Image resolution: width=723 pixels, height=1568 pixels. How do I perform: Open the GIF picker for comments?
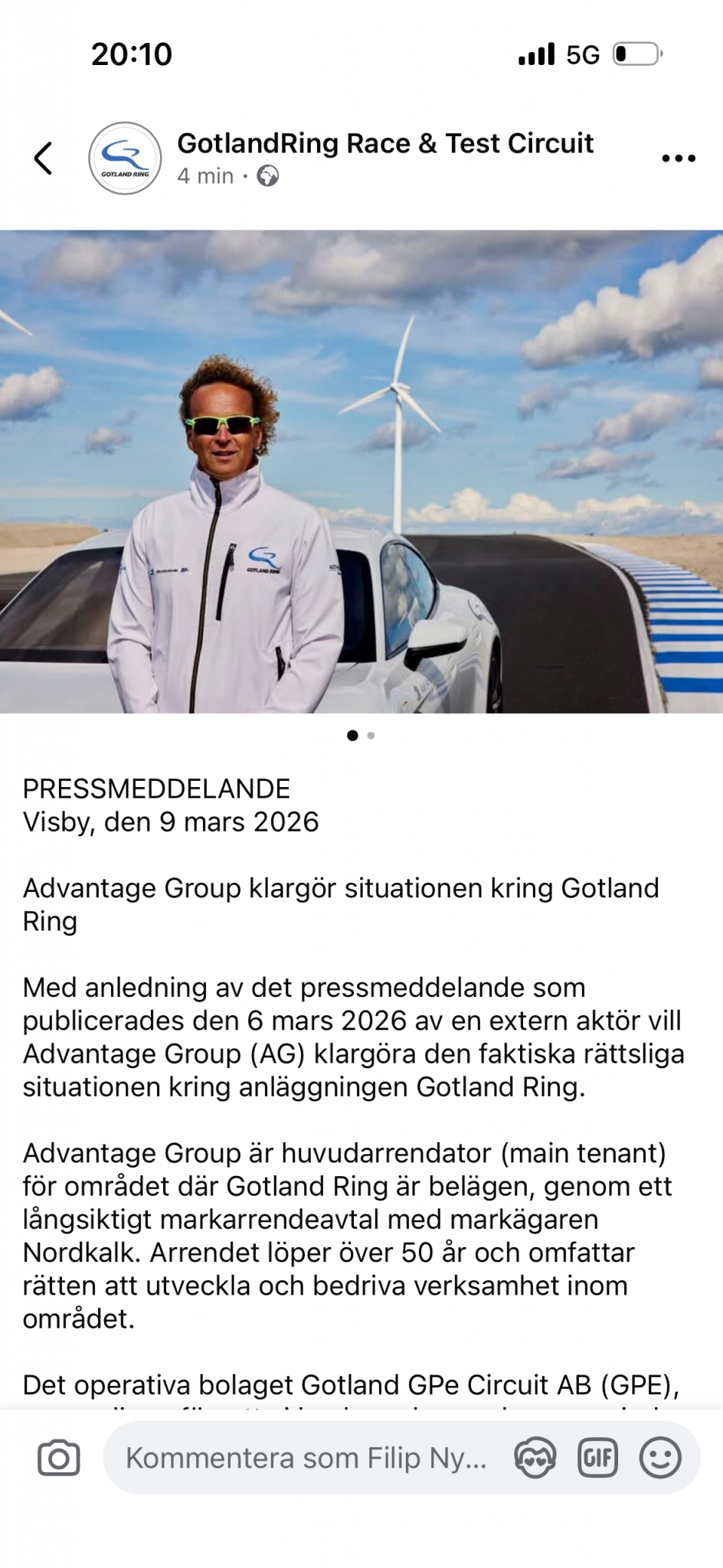point(597,1458)
